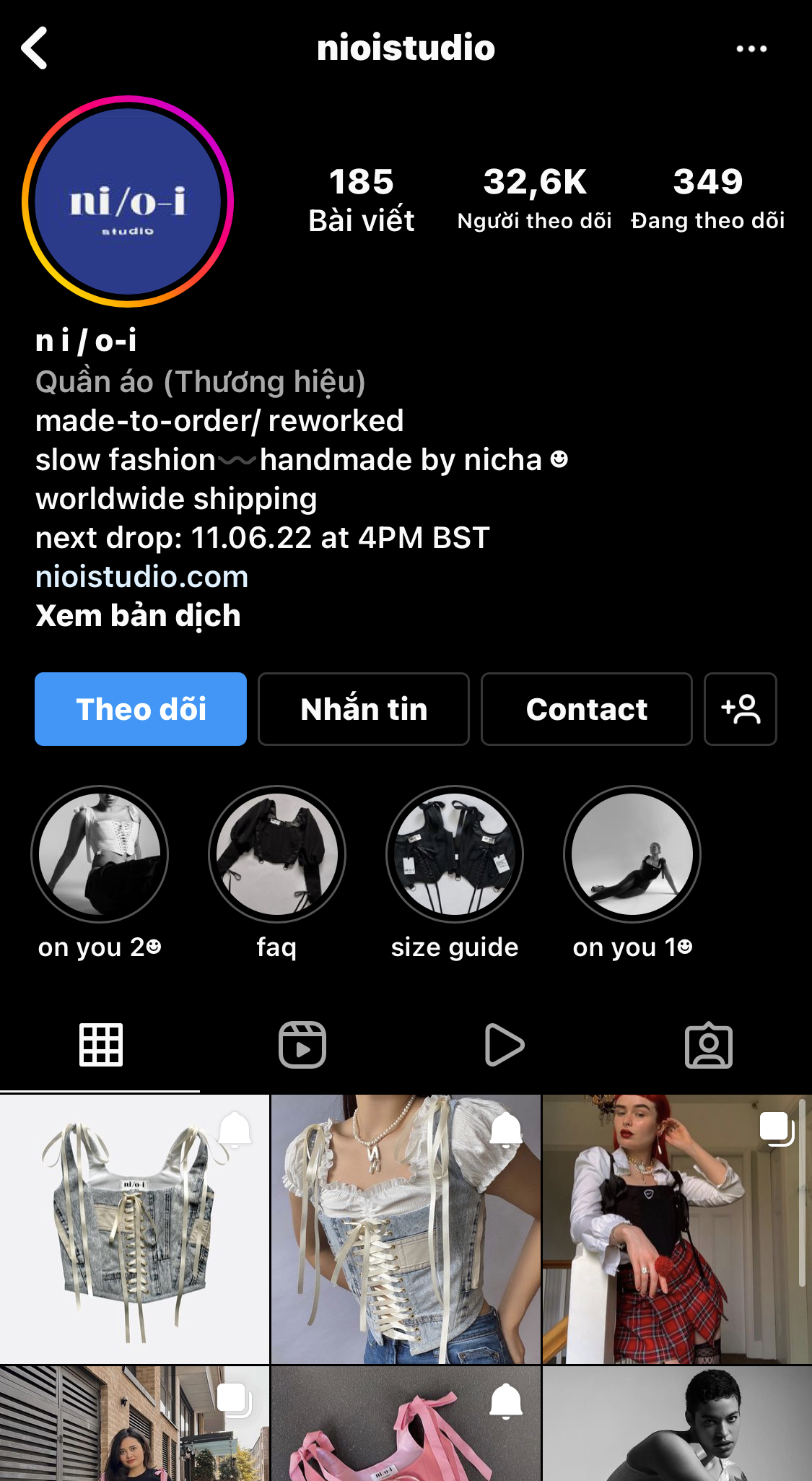
Task: Click the 'Nhắn tin' message button
Action: click(x=363, y=709)
